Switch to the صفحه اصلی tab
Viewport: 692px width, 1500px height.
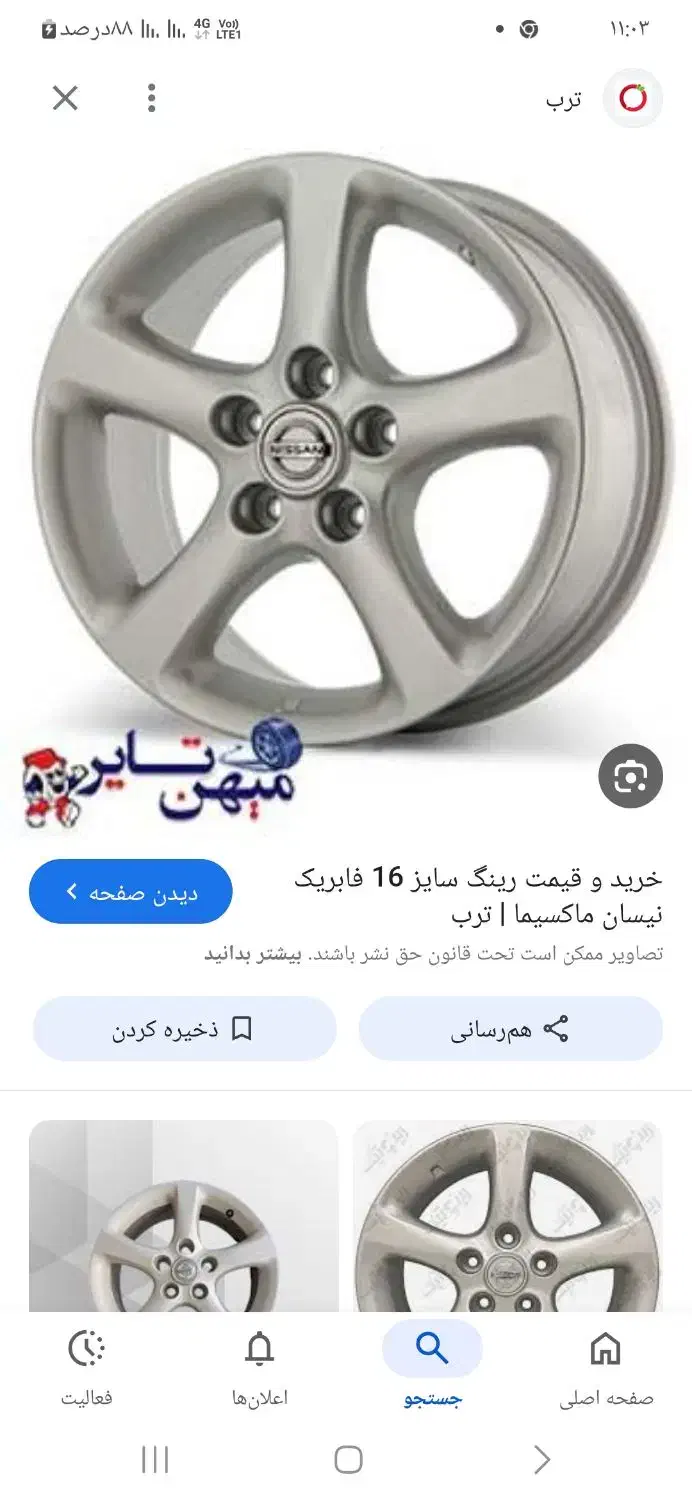[x=605, y=1365]
